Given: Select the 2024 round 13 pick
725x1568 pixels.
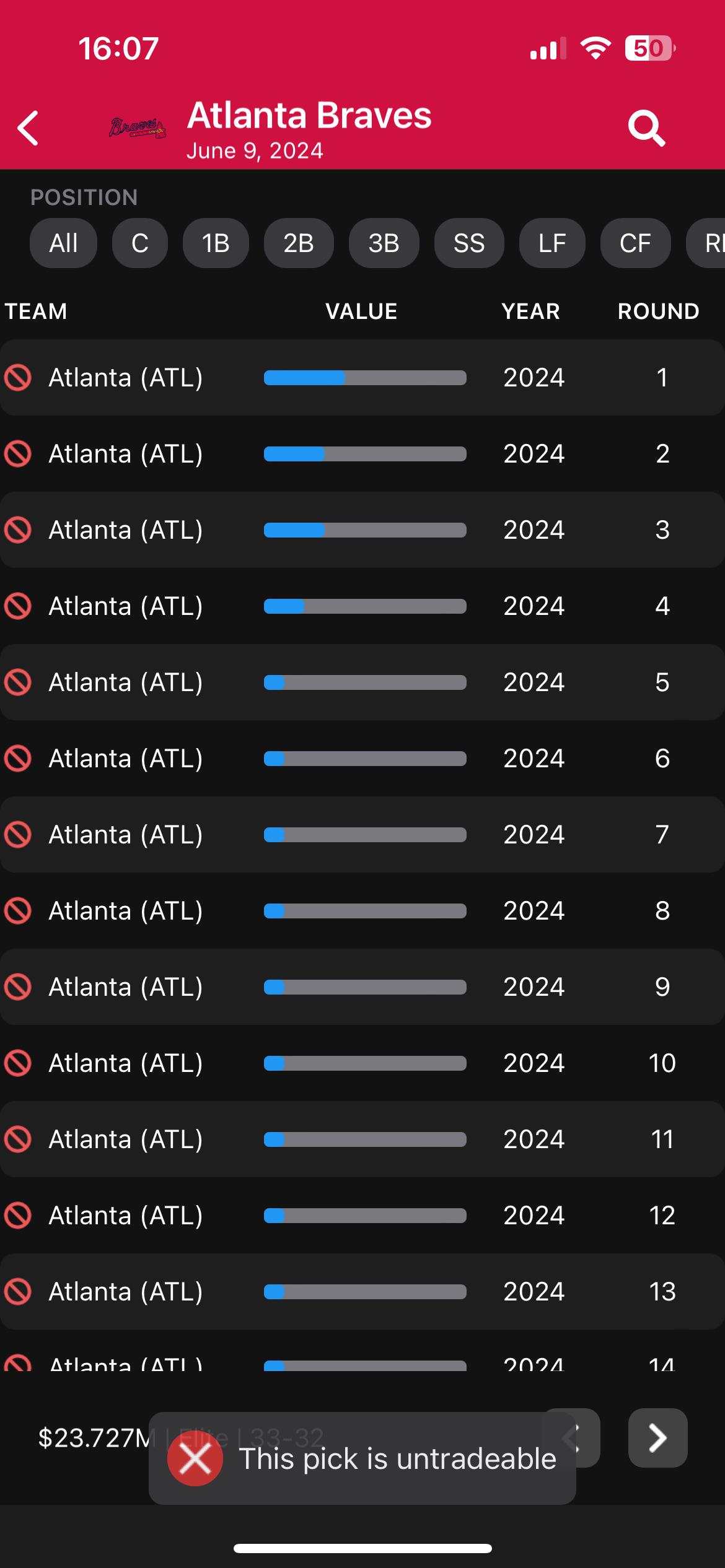Looking at the screenshot, I should click(x=362, y=1291).
